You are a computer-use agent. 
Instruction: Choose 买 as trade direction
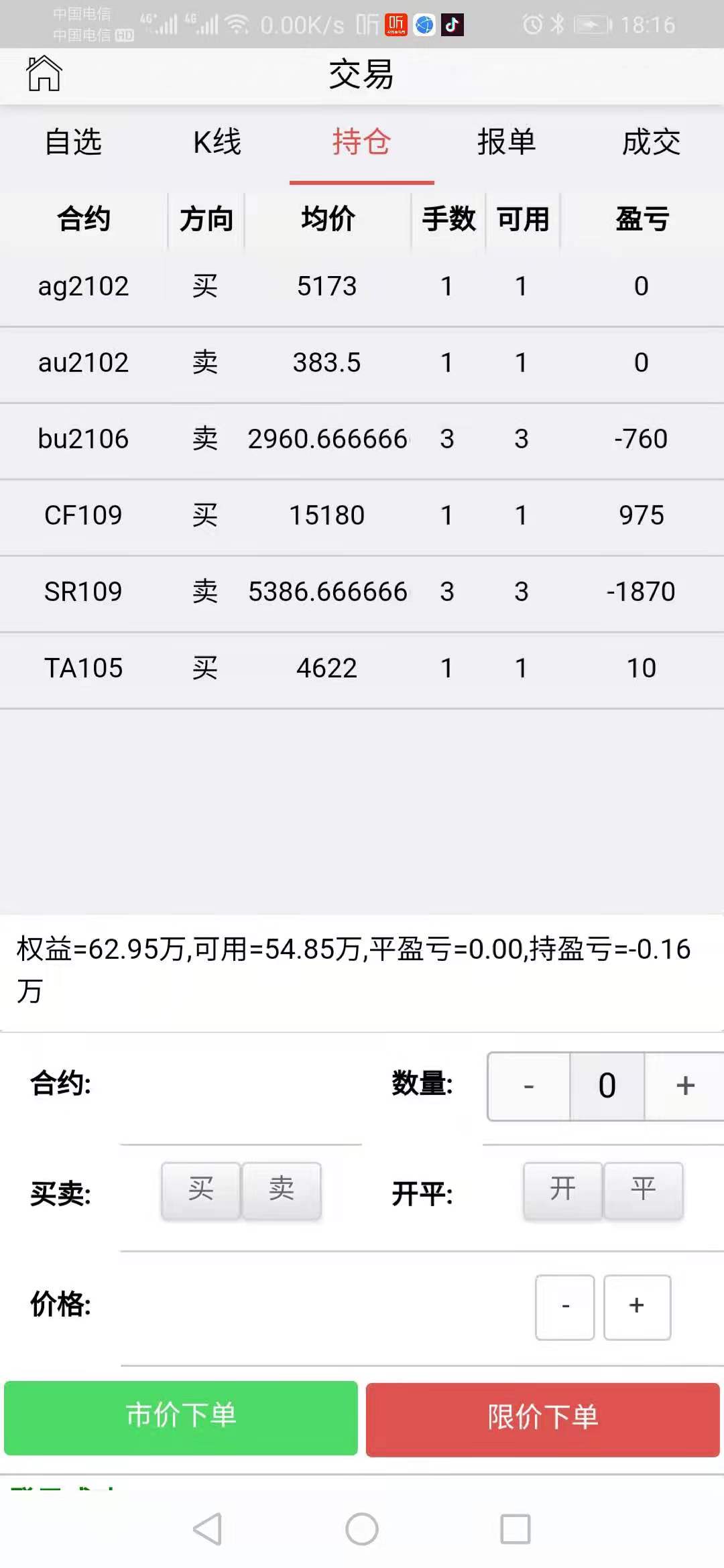pos(201,1190)
